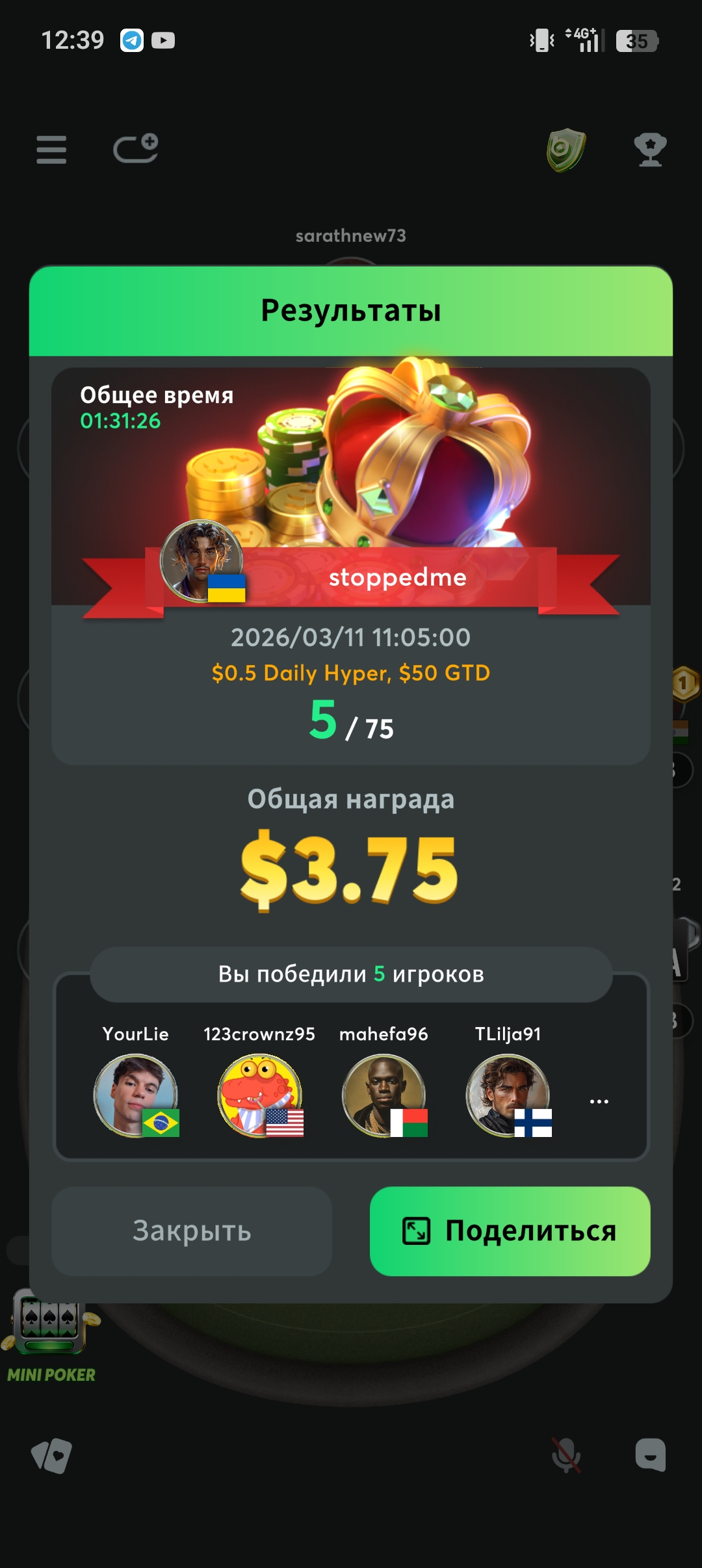Image resolution: width=702 pixels, height=1568 pixels.
Task: View TLilja91's player avatar
Action: [508, 1095]
